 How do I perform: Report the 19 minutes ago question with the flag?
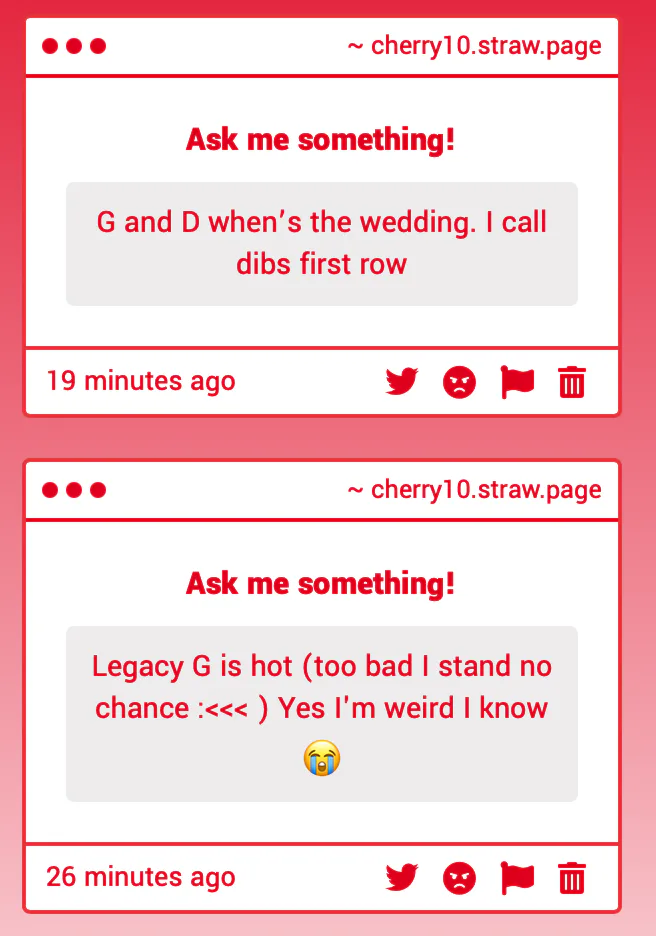click(x=517, y=382)
